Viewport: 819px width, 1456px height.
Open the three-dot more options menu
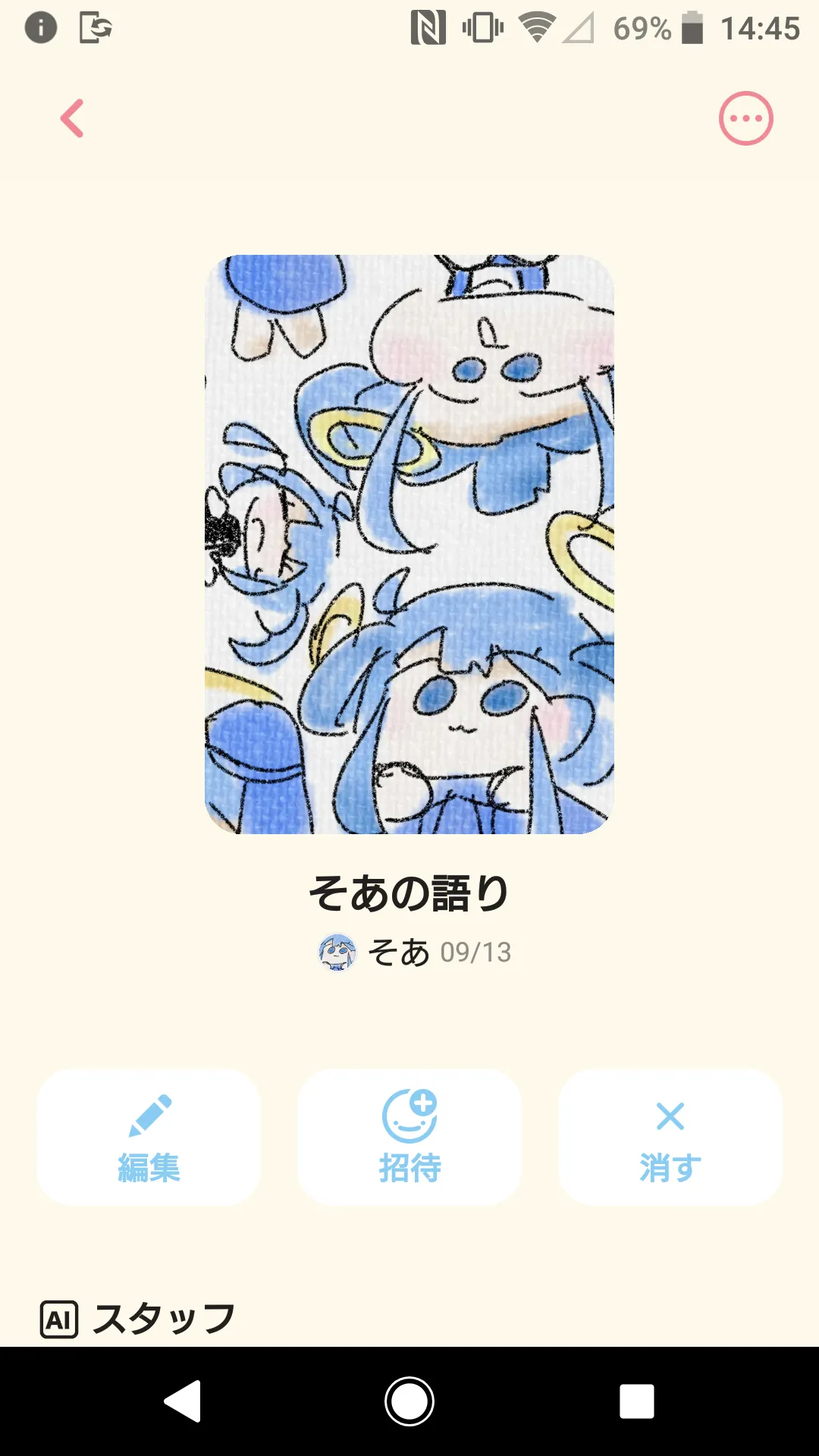(745, 118)
